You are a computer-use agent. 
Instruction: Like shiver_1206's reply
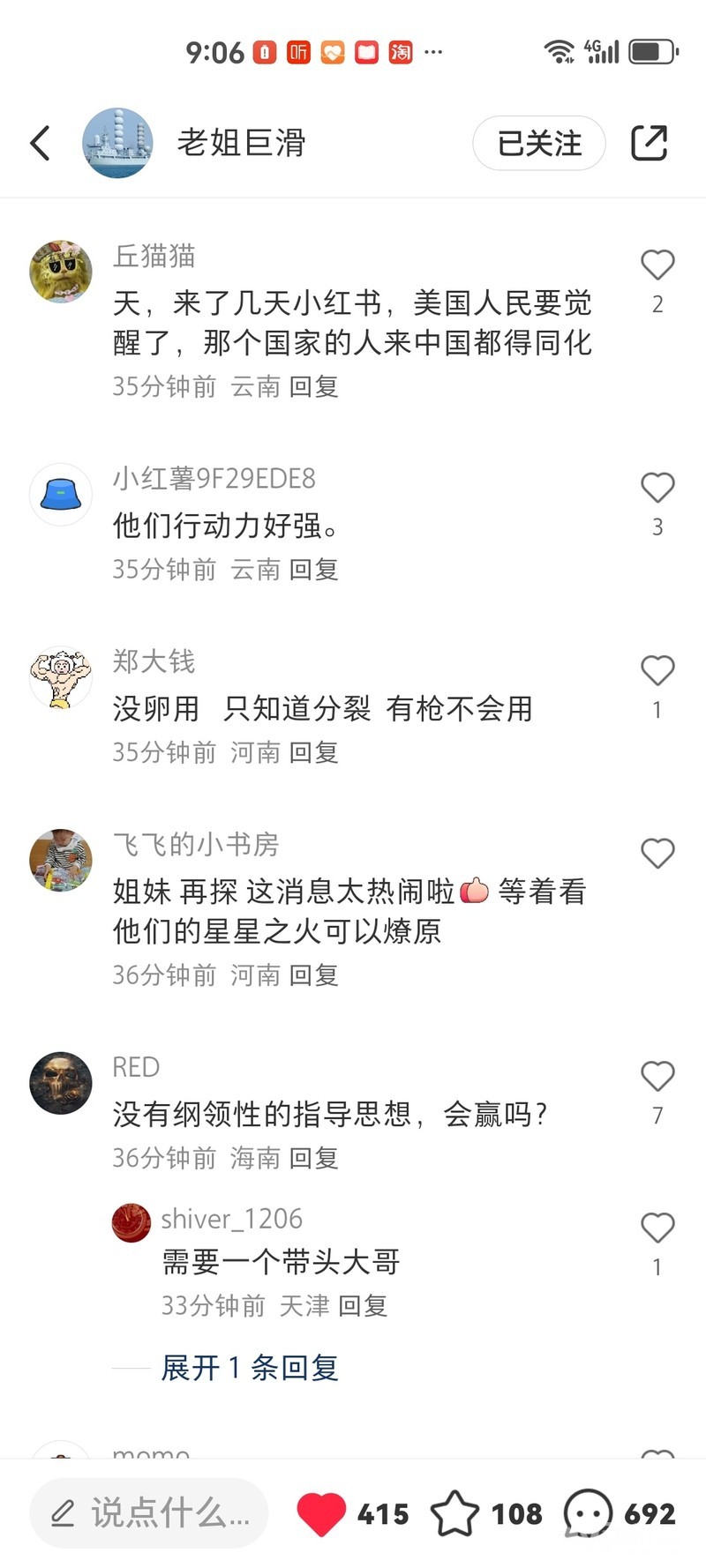[657, 1228]
